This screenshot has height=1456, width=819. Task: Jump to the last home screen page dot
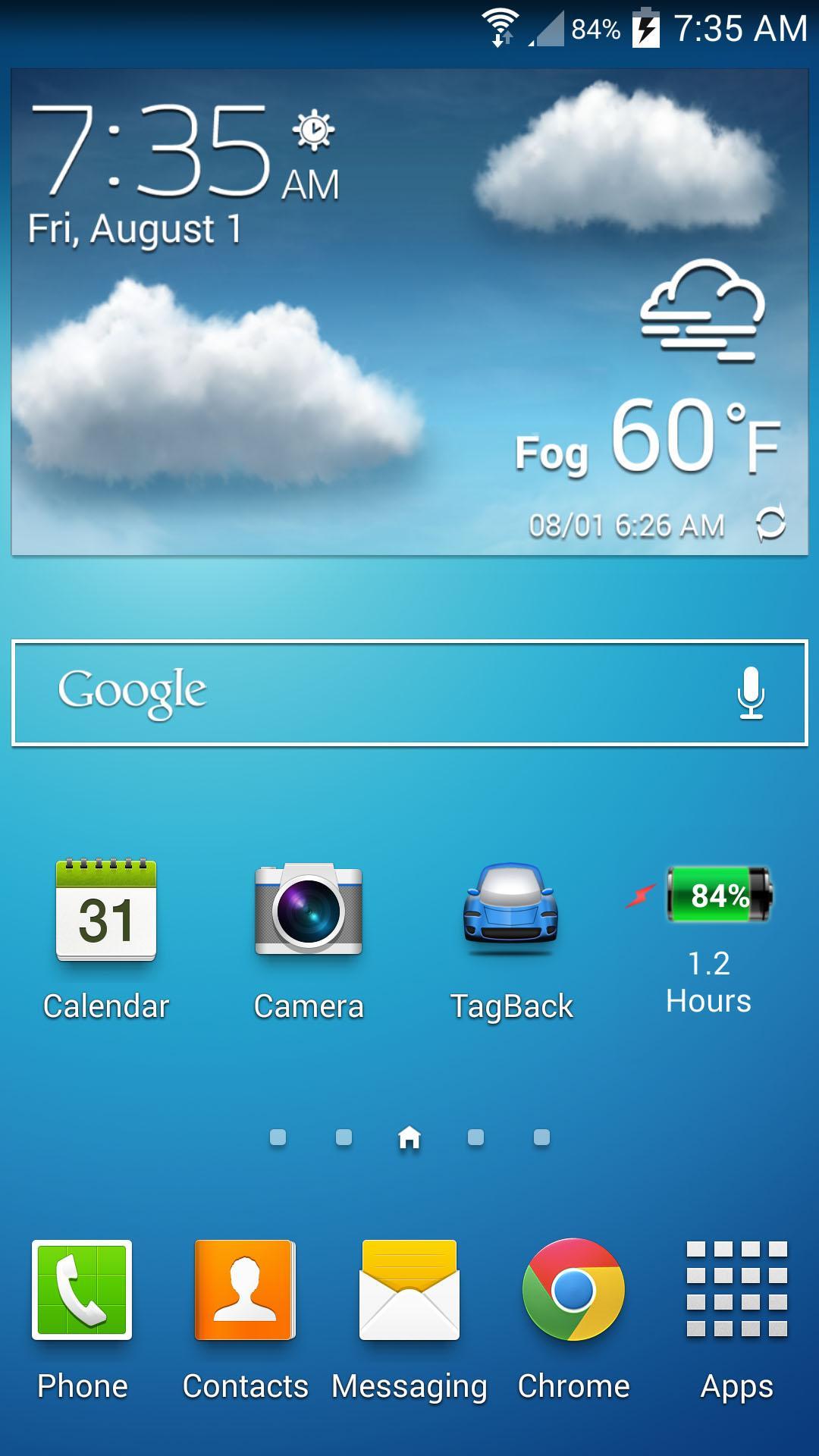pos(541,1137)
